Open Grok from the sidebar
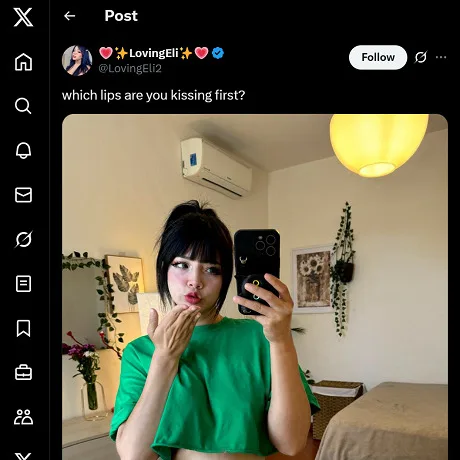 [x=23, y=239]
